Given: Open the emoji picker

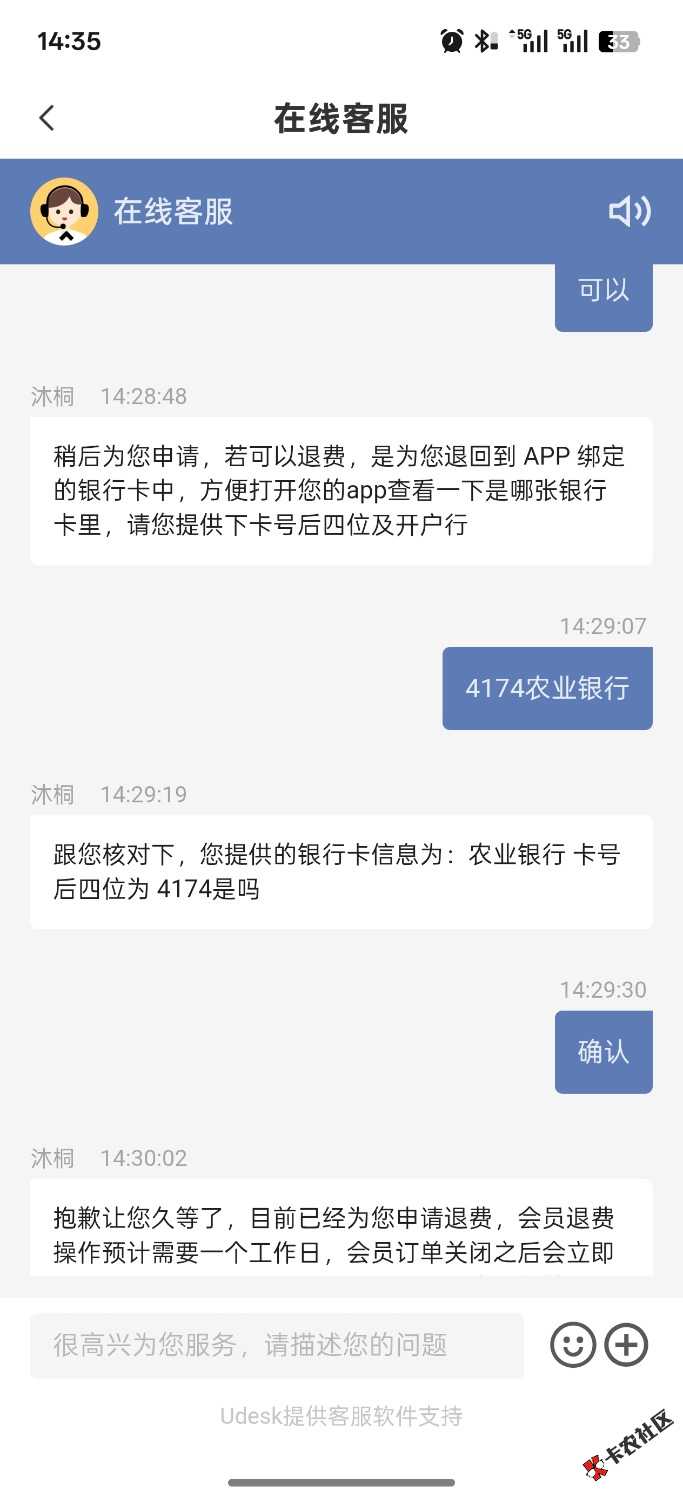Looking at the screenshot, I should [573, 1345].
